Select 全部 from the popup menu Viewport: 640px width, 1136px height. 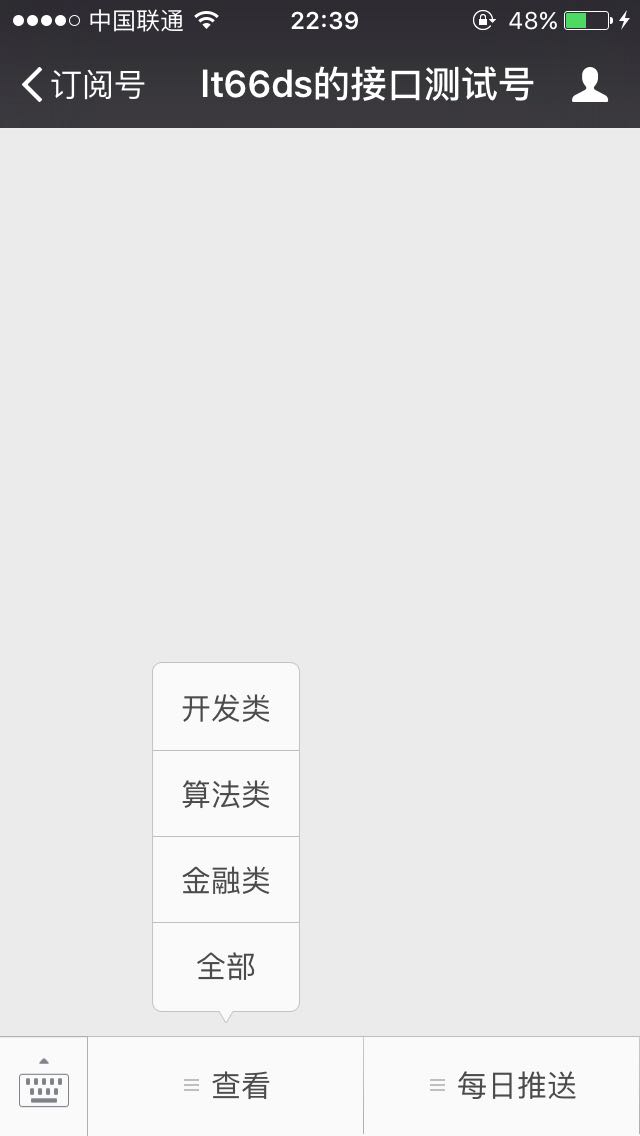point(226,966)
